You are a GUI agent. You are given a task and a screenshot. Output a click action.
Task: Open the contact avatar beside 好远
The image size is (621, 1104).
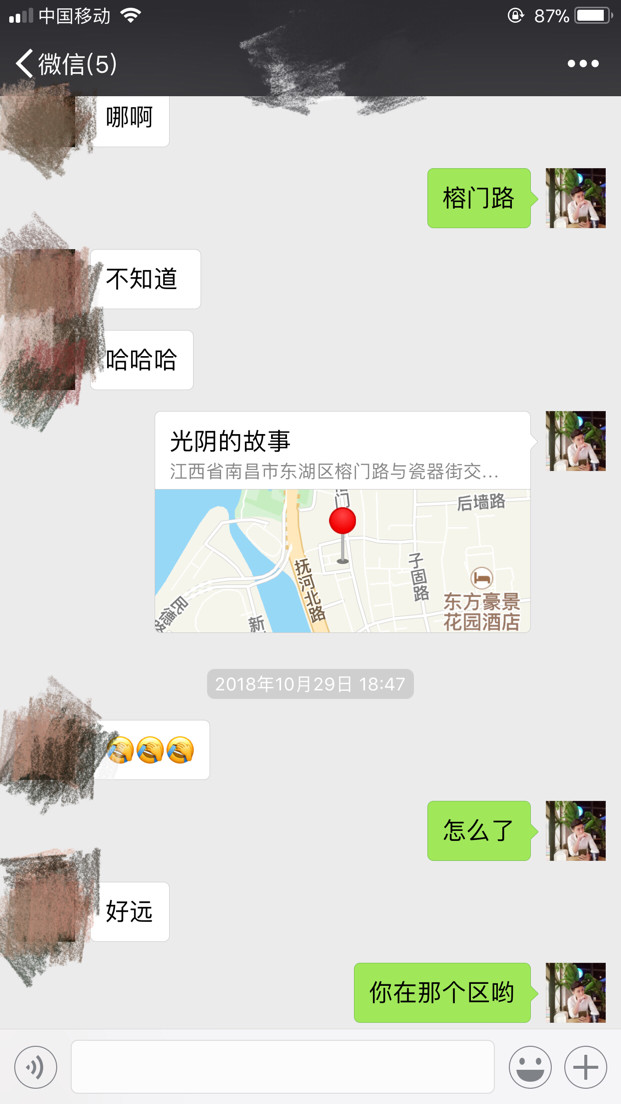click(x=45, y=912)
